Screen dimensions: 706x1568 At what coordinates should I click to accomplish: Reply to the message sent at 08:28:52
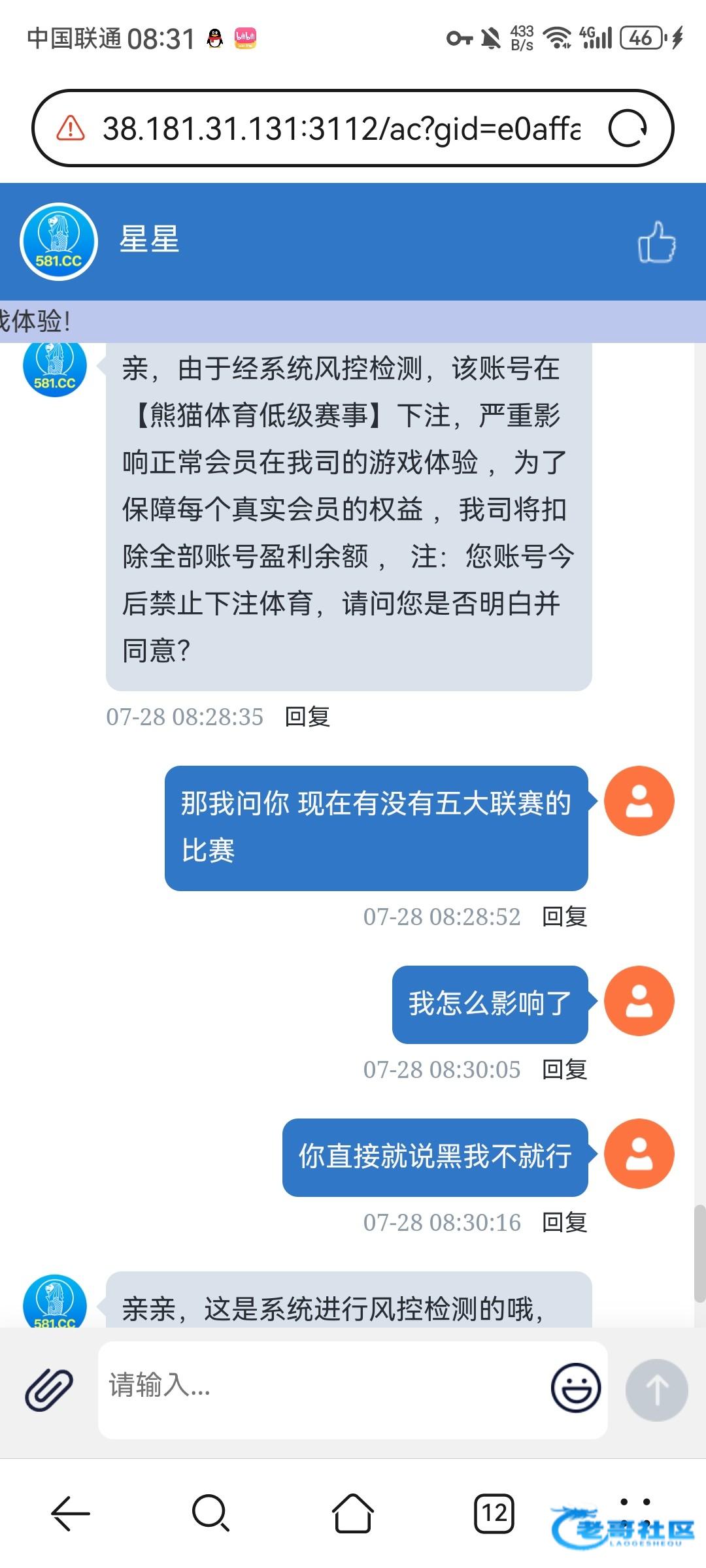(565, 917)
